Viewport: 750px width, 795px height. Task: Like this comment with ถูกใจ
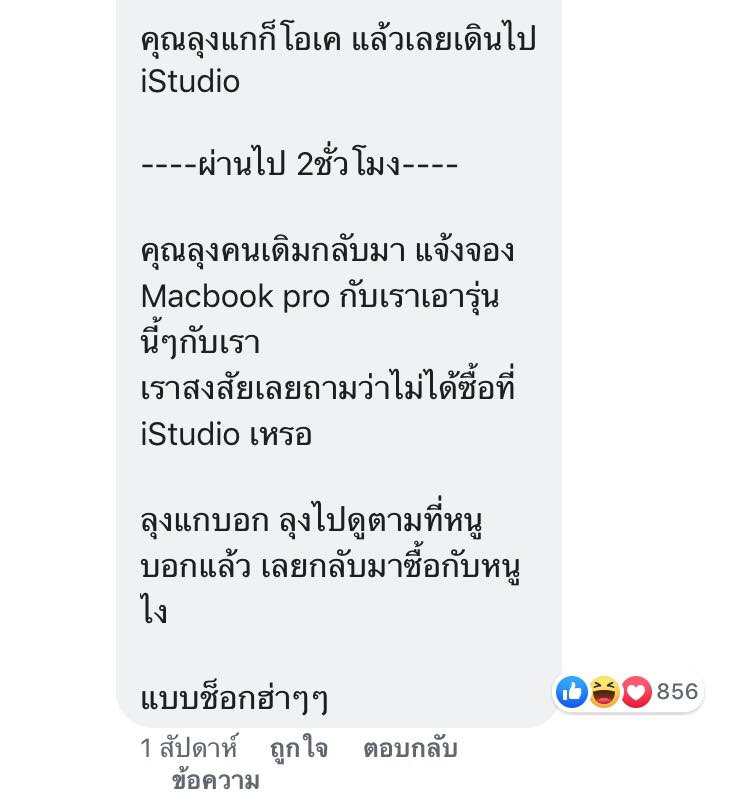coord(298,748)
